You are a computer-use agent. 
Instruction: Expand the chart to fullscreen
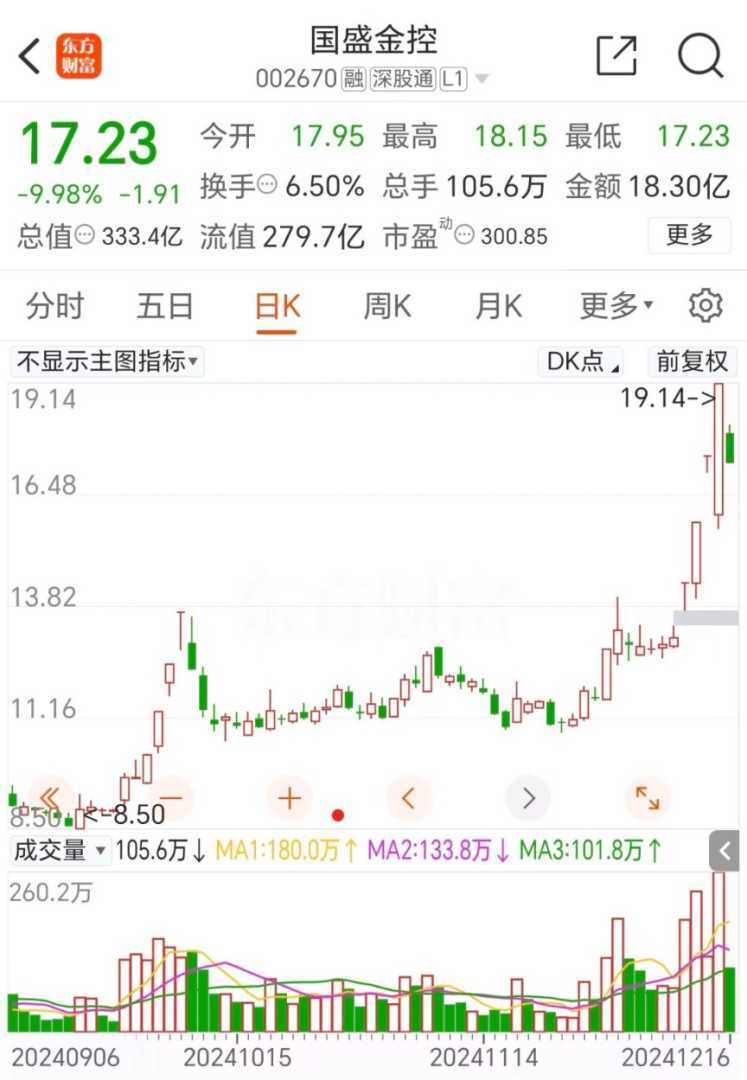coord(648,798)
